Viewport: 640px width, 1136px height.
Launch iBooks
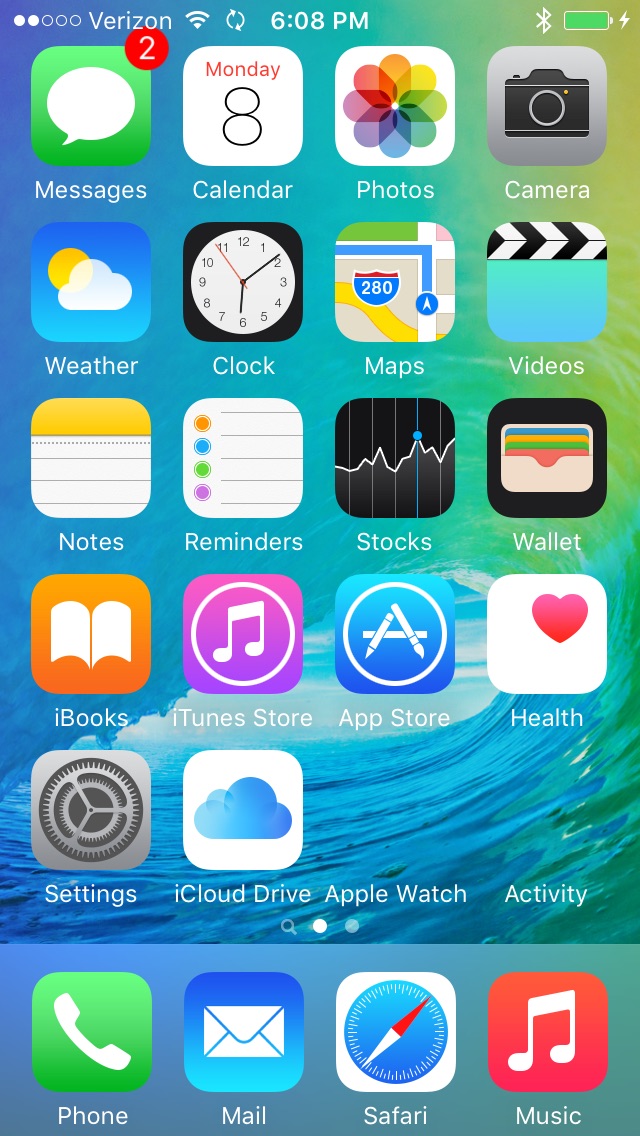click(x=91, y=634)
